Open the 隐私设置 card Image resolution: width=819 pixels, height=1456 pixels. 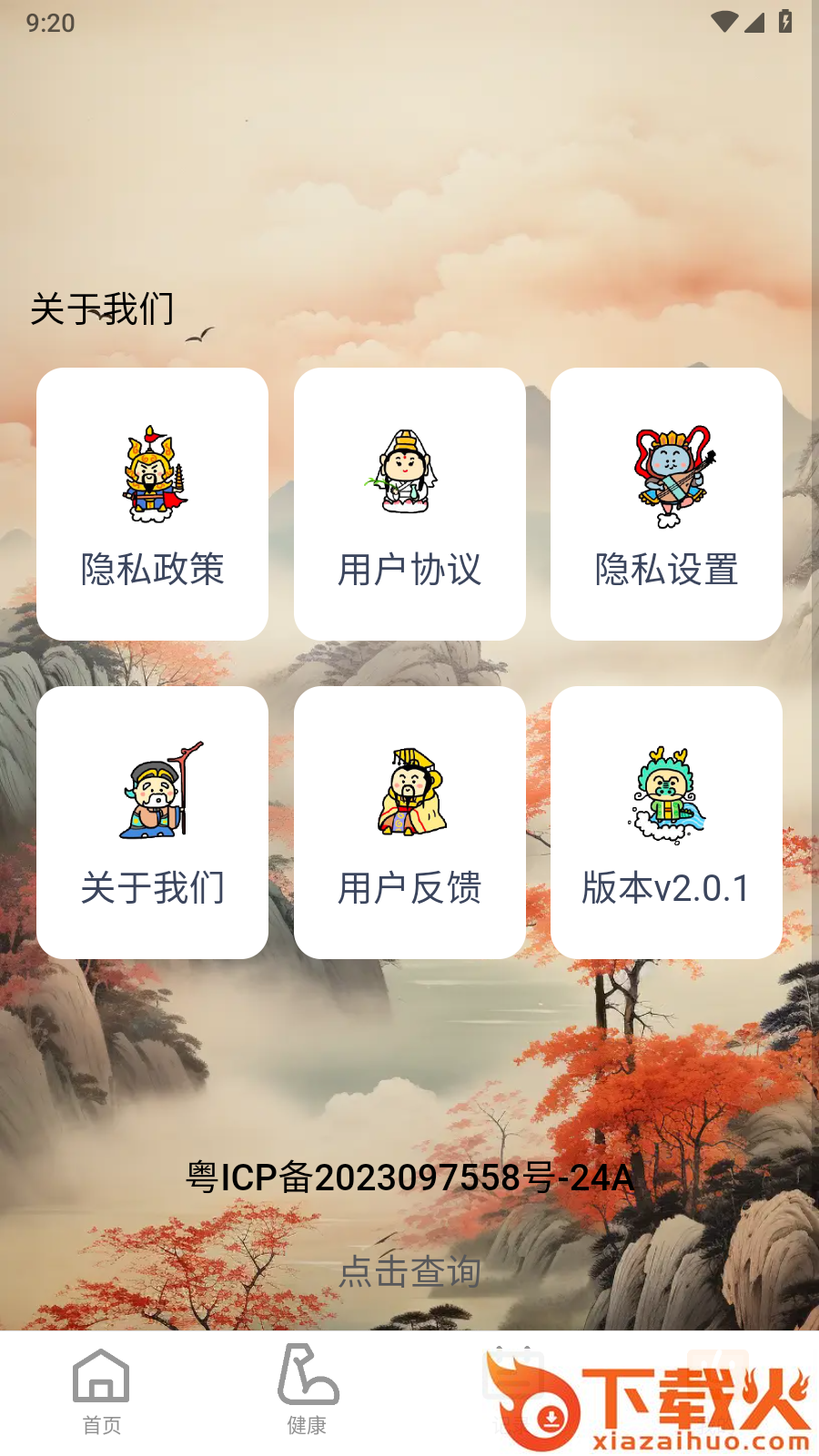click(666, 504)
